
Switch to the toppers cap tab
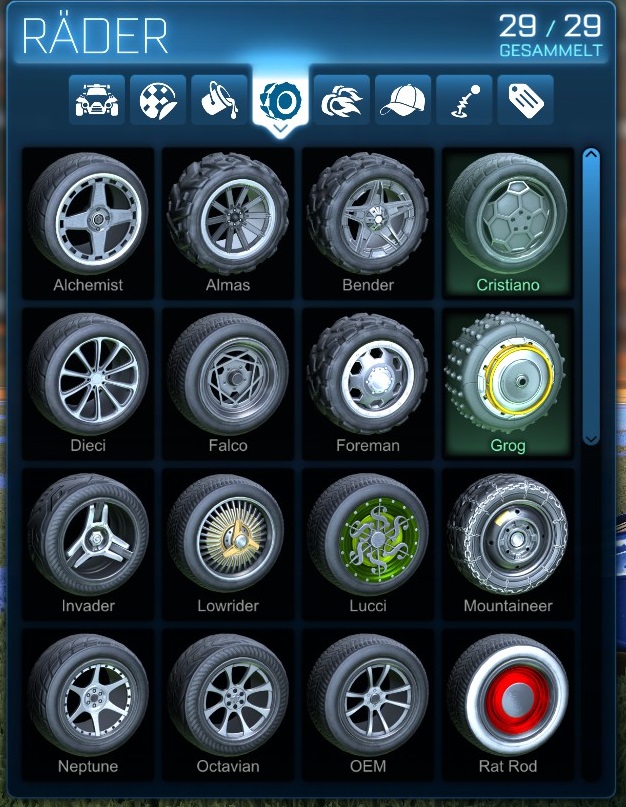(403, 100)
